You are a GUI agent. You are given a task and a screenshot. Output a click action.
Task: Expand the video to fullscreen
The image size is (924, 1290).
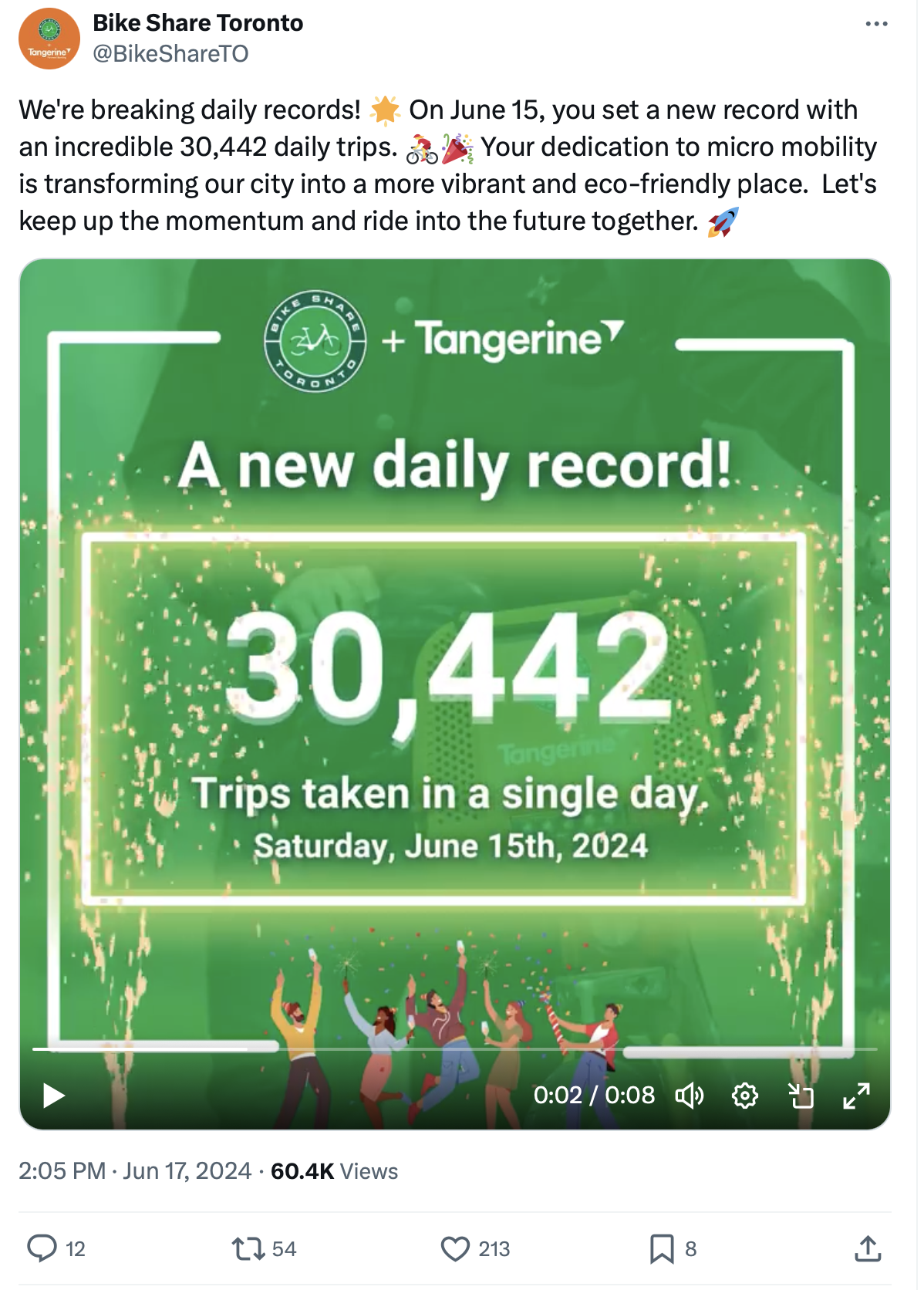[x=856, y=1095]
